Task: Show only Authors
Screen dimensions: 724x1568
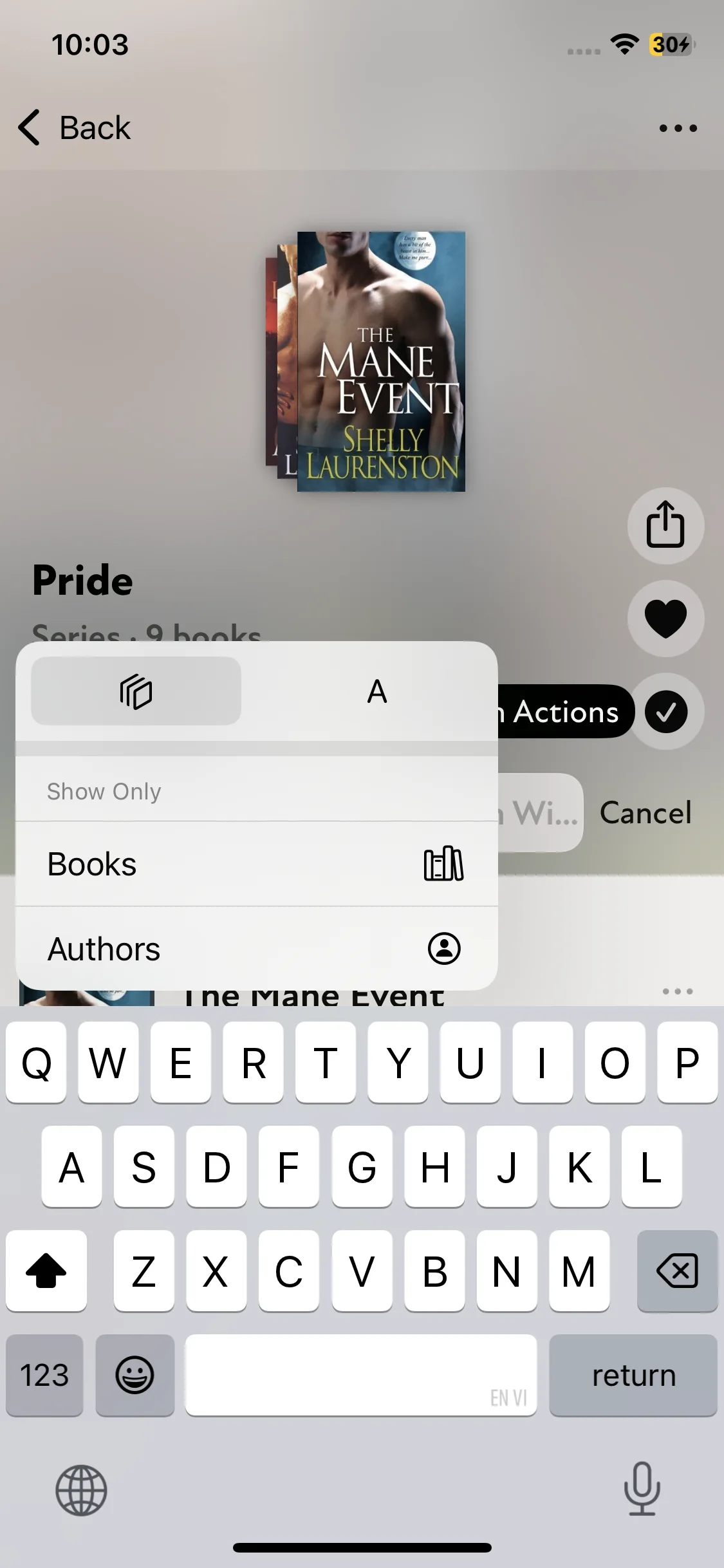Action: (256, 949)
